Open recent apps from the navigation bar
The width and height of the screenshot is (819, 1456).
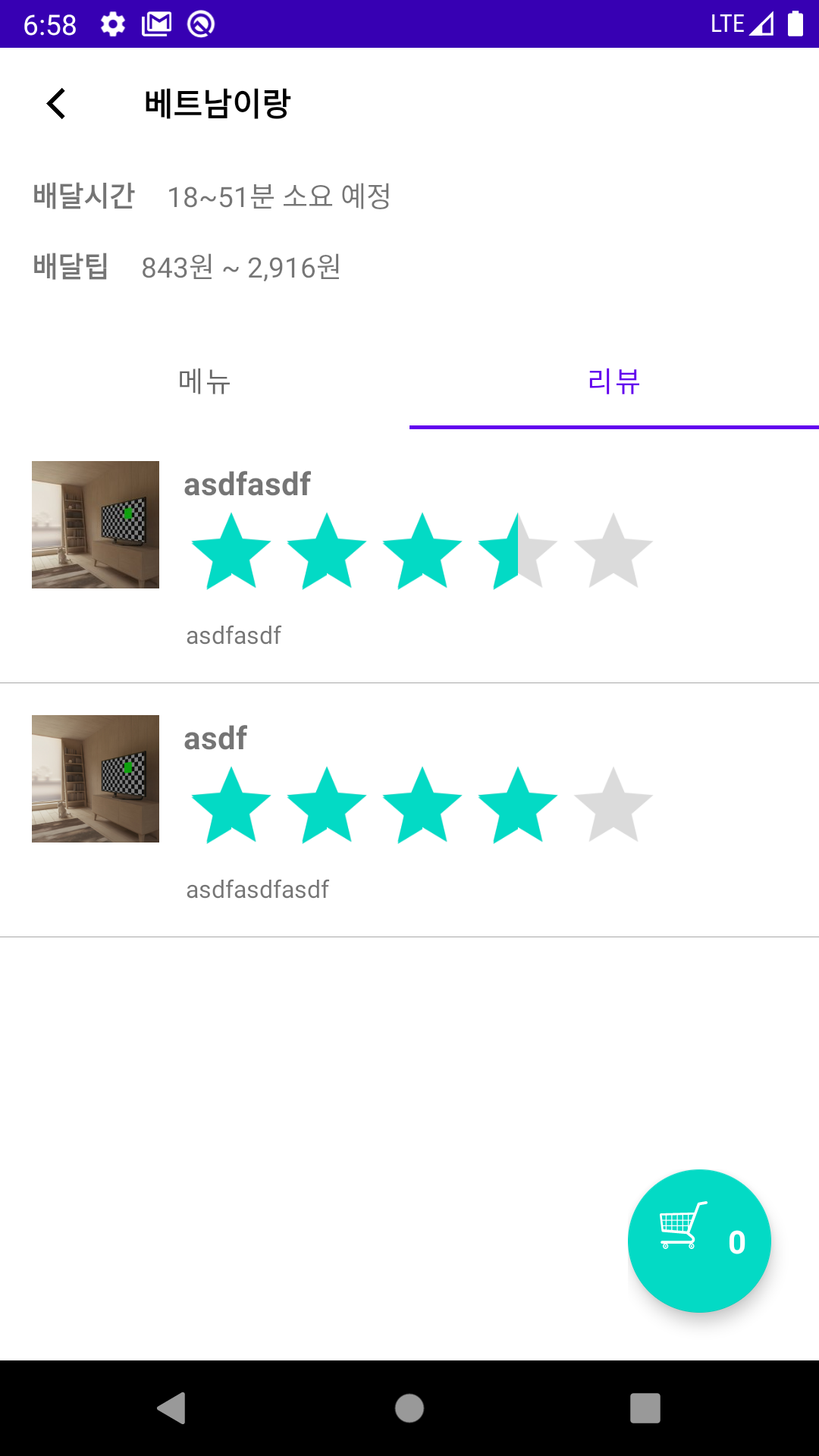point(645,1408)
